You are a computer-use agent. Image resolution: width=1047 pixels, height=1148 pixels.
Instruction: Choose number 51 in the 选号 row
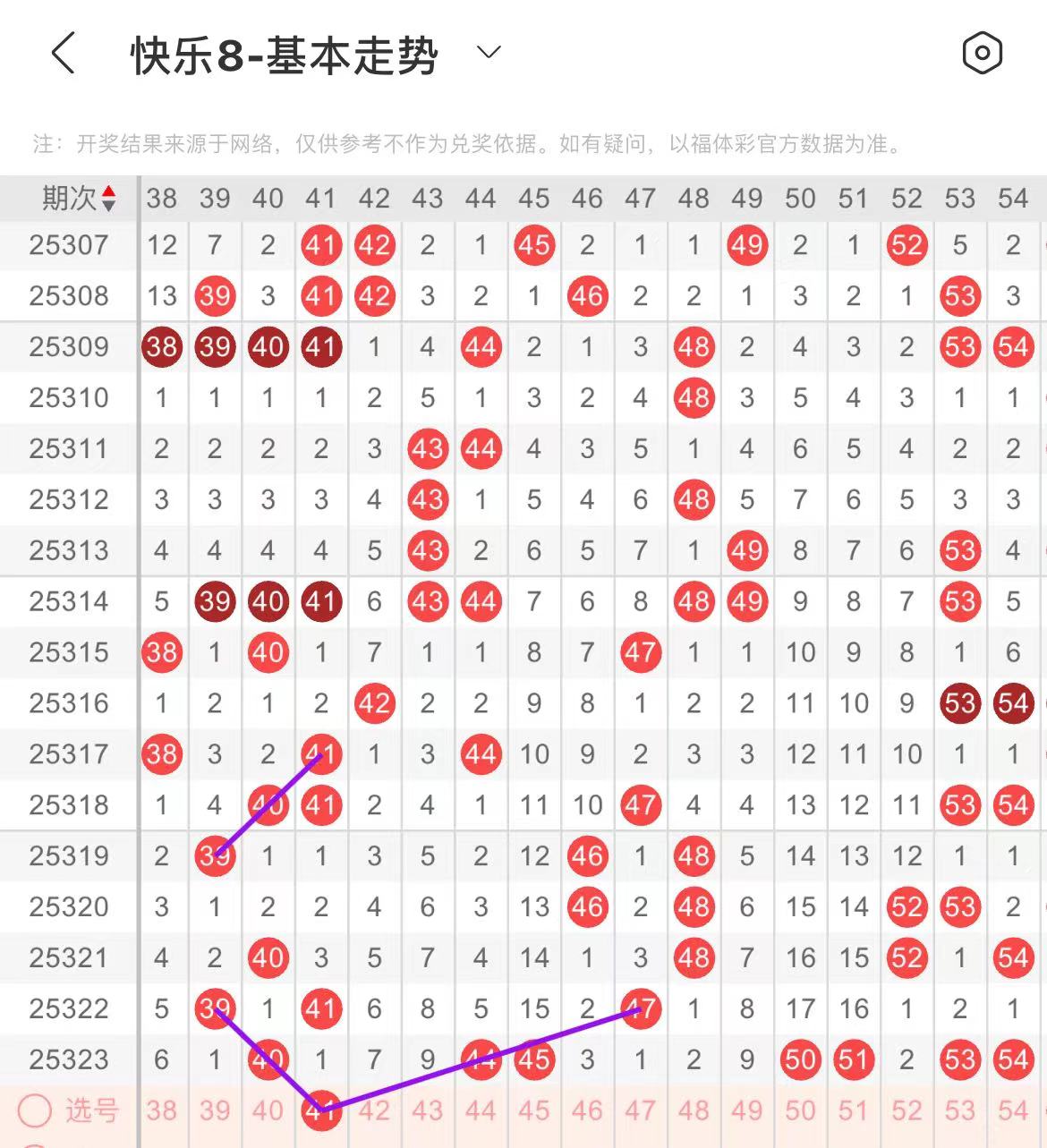click(x=854, y=1111)
